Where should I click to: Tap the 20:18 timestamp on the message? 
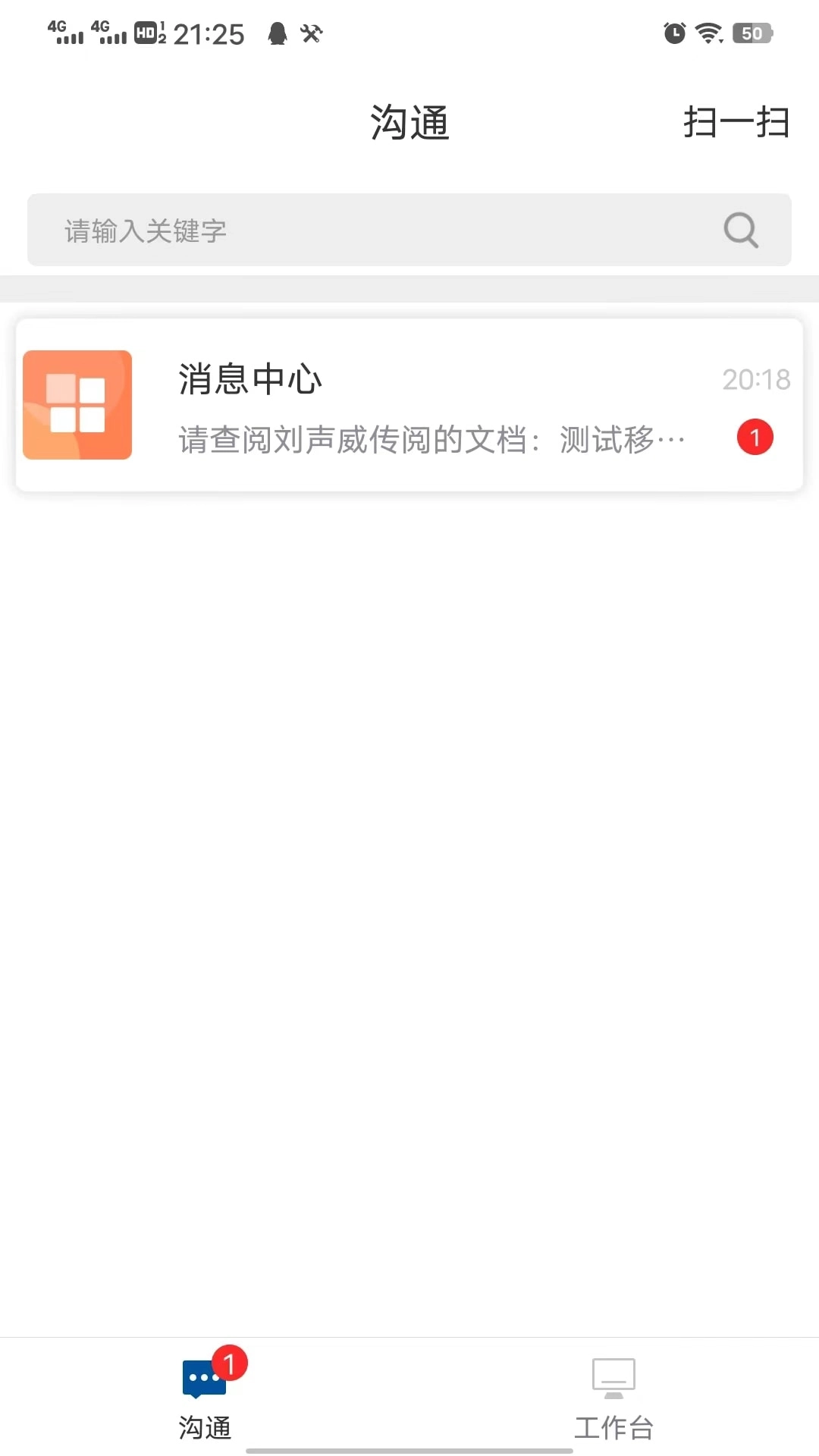pos(756,379)
